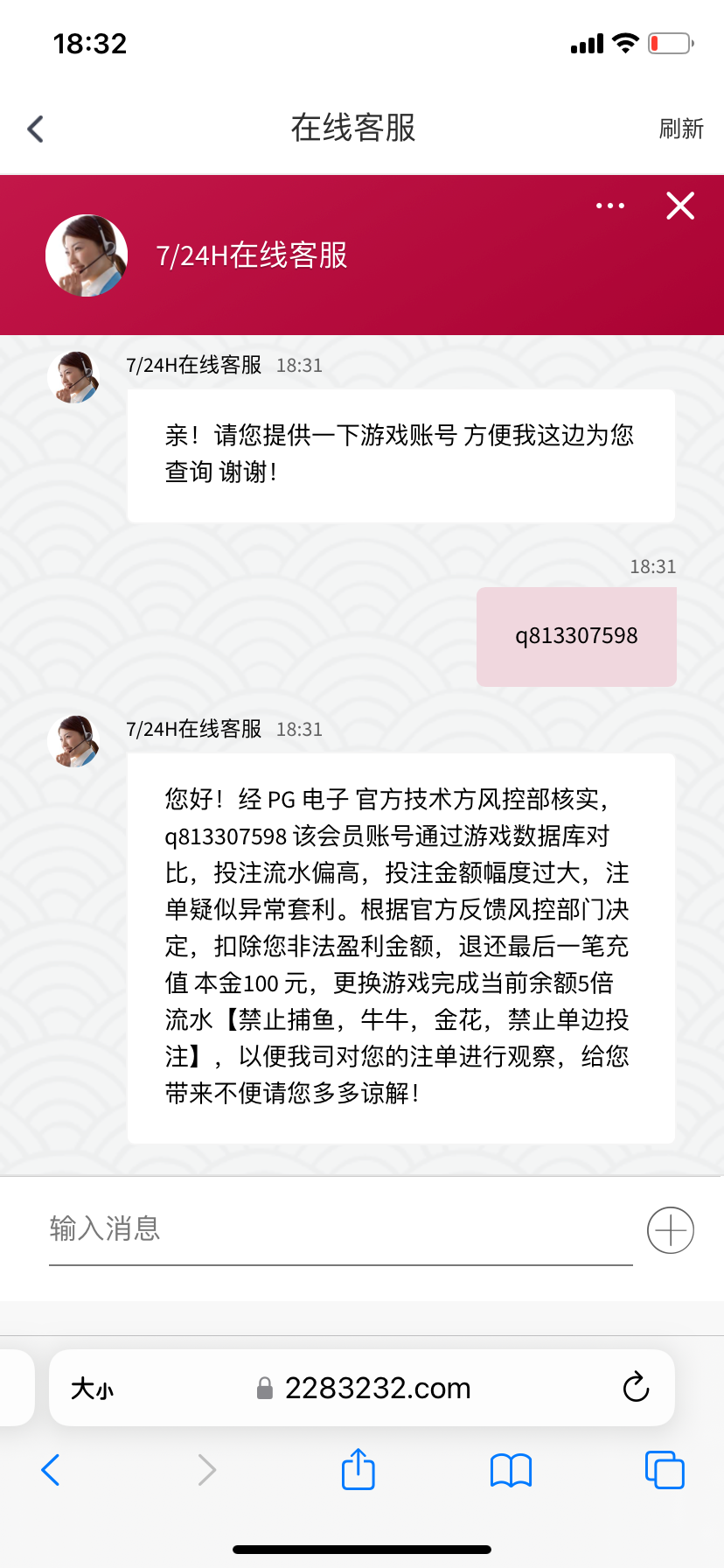Close the 7/24H在线客服 chat window
724x1568 pixels.
[x=679, y=206]
